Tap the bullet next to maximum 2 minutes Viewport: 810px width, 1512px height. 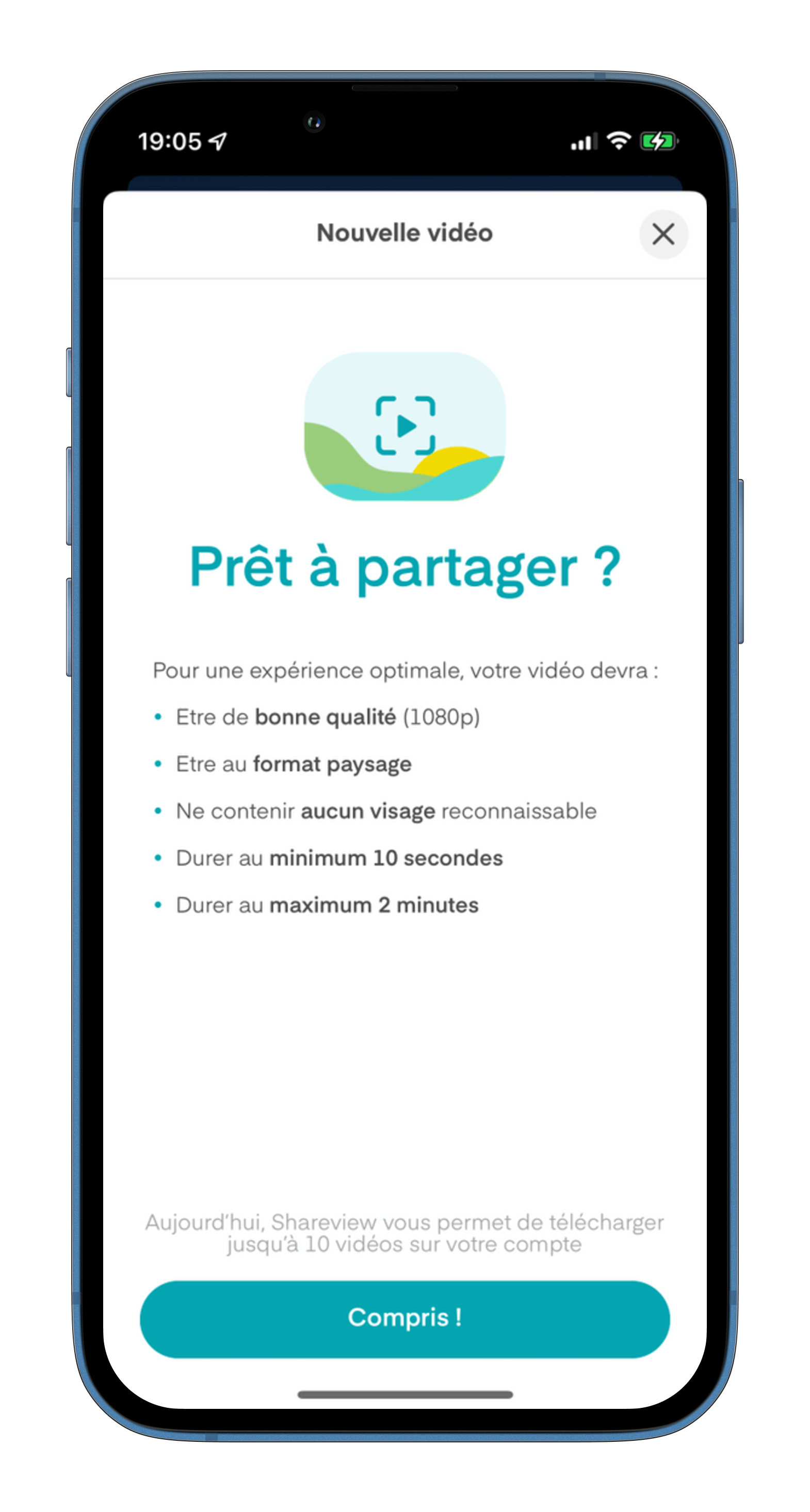tap(157, 905)
